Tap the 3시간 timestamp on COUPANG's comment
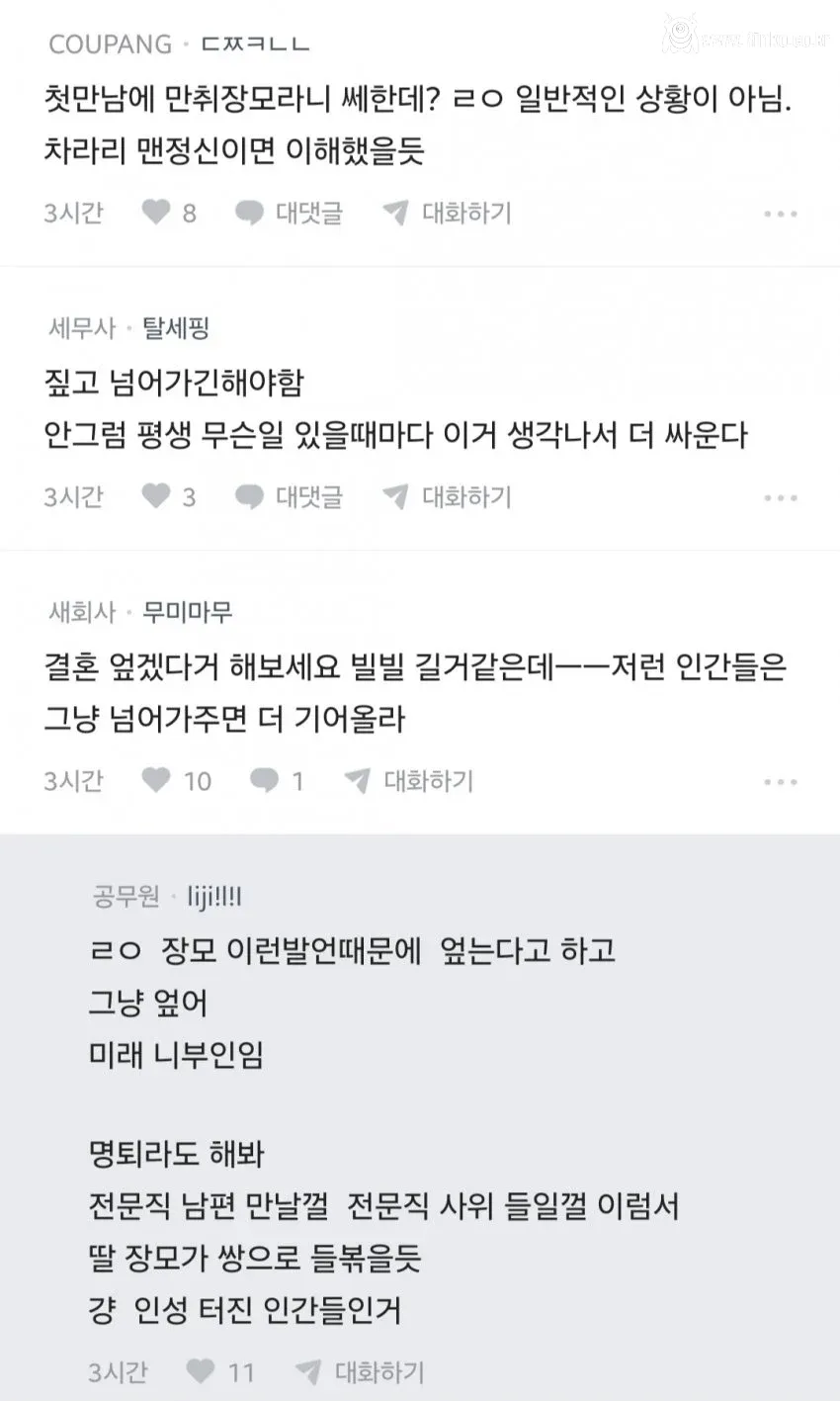Screen dimensions: 840x1401 pyautogui.click(x=75, y=212)
